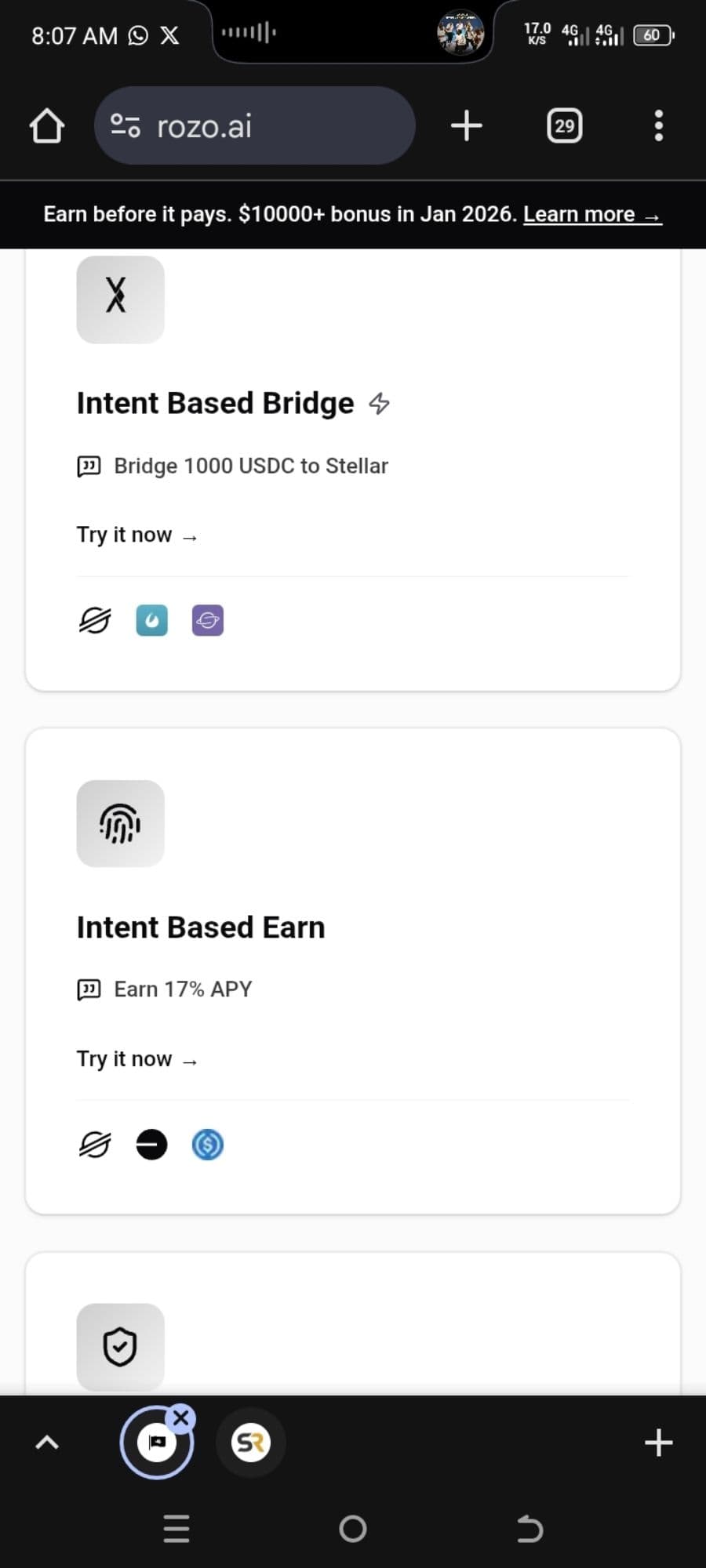Viewport: 706px width, 1568px height.
Task: Tap the fingerprint icon on the Earn card
Action: 119,823
